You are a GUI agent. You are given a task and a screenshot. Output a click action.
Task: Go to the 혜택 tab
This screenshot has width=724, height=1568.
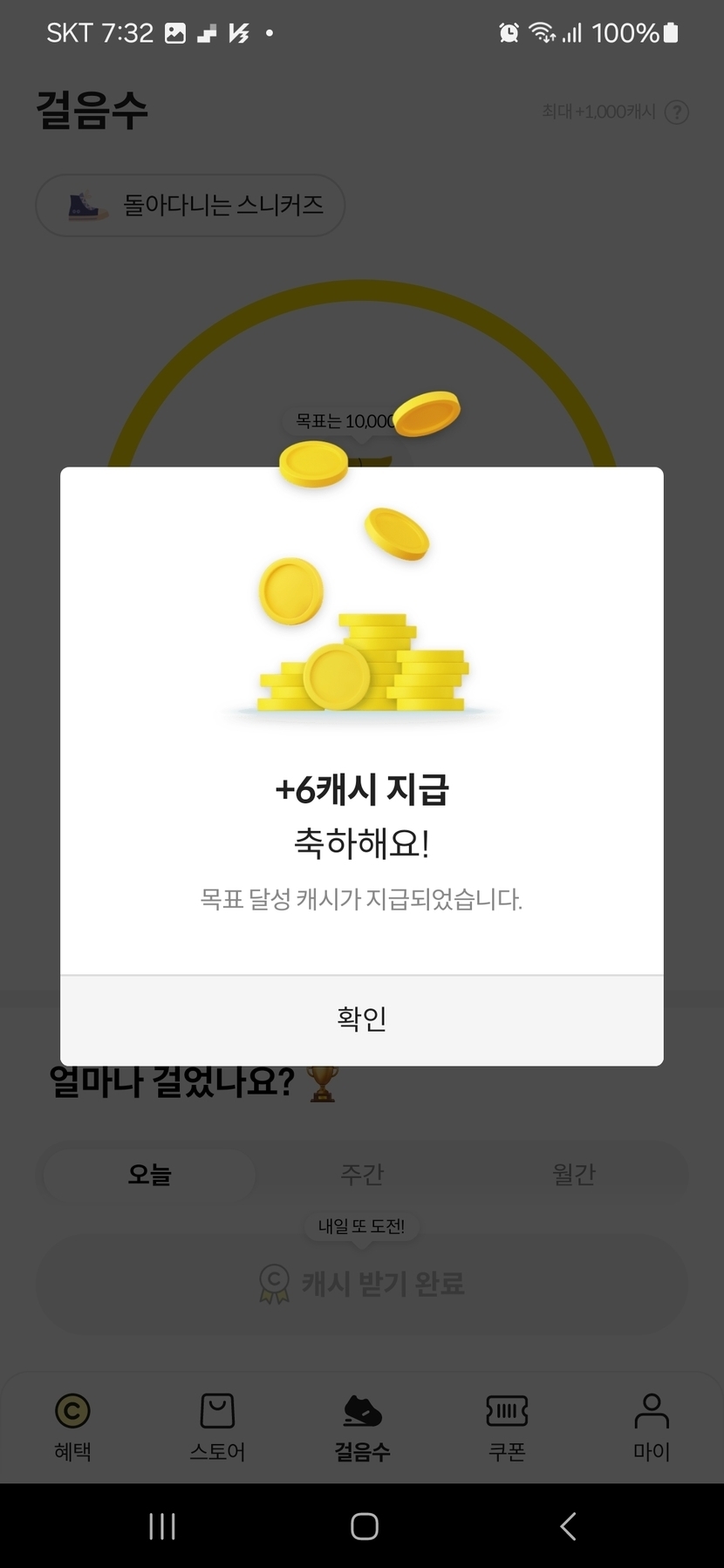pos(72,1428)
